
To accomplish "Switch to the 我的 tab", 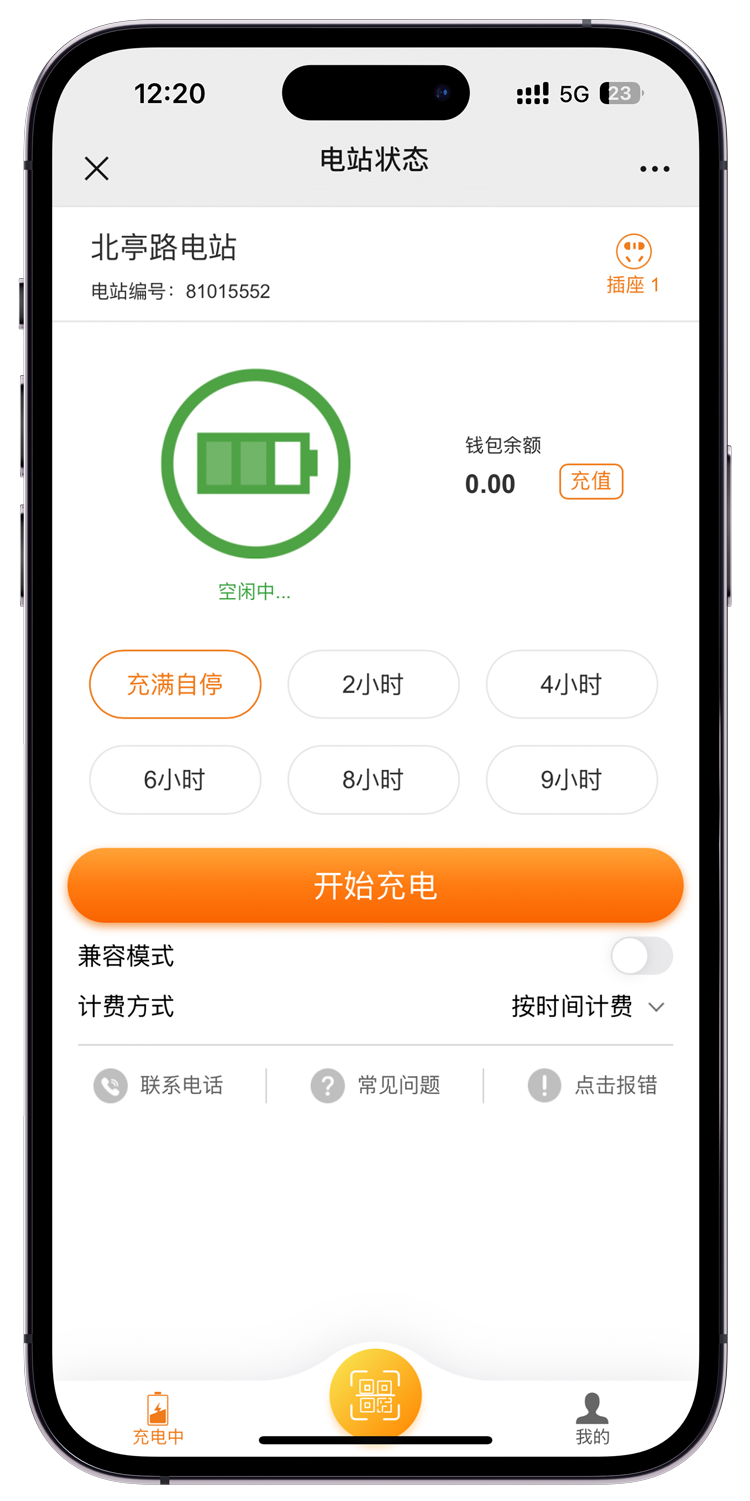I will (592, 1418).
